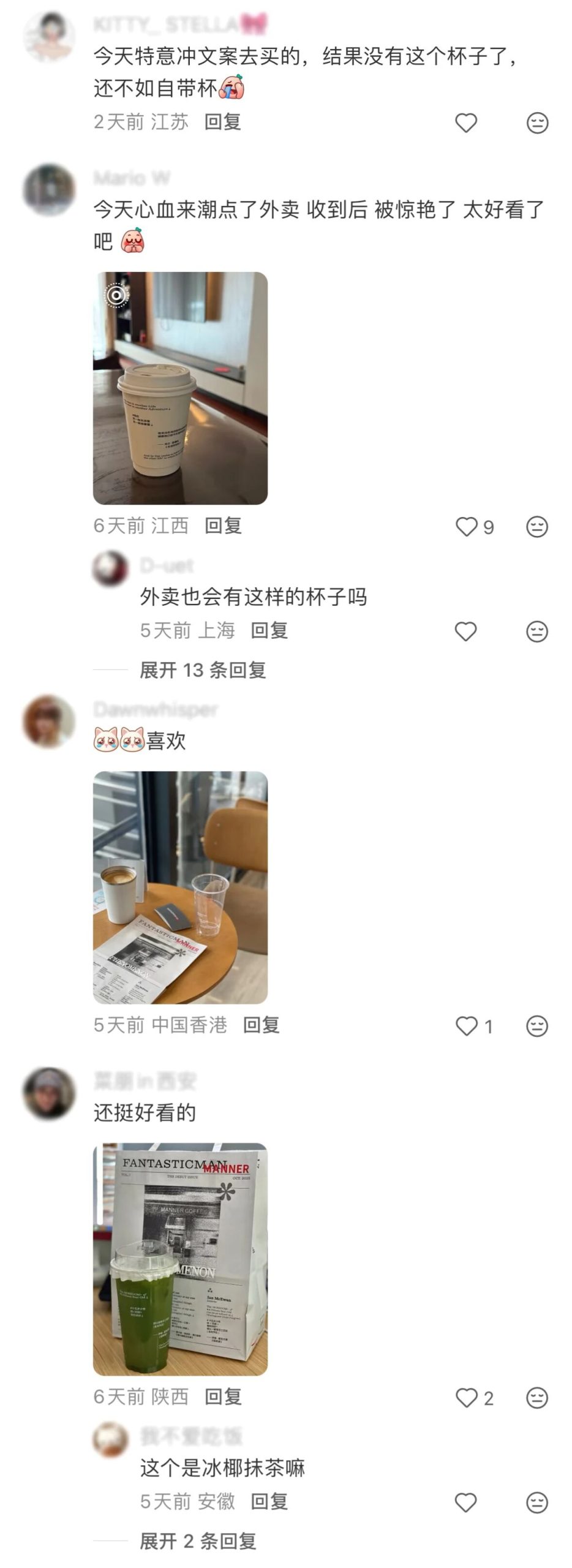Reply to the 2天前 江苏 comment

[222, 122]
